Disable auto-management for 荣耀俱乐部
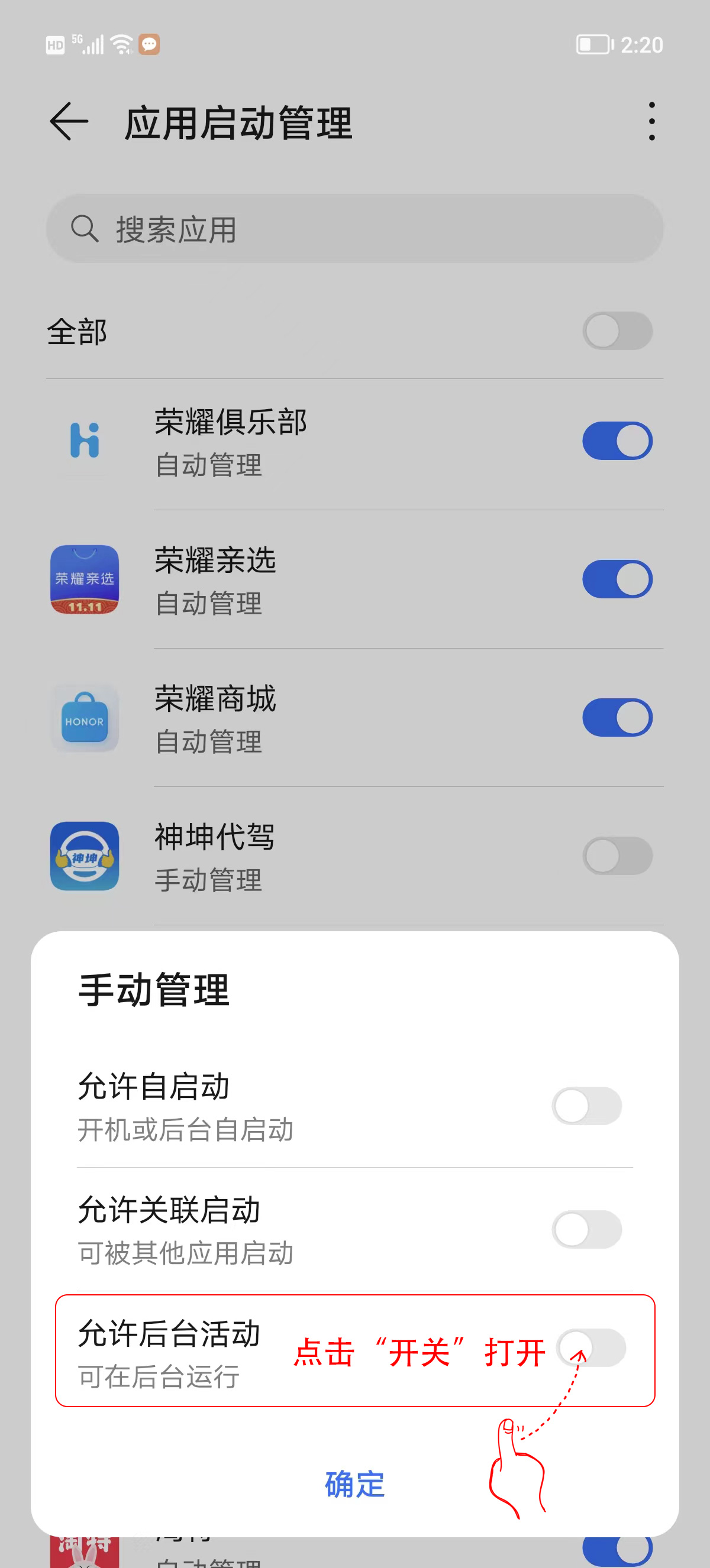 click(x=617, y=440)
